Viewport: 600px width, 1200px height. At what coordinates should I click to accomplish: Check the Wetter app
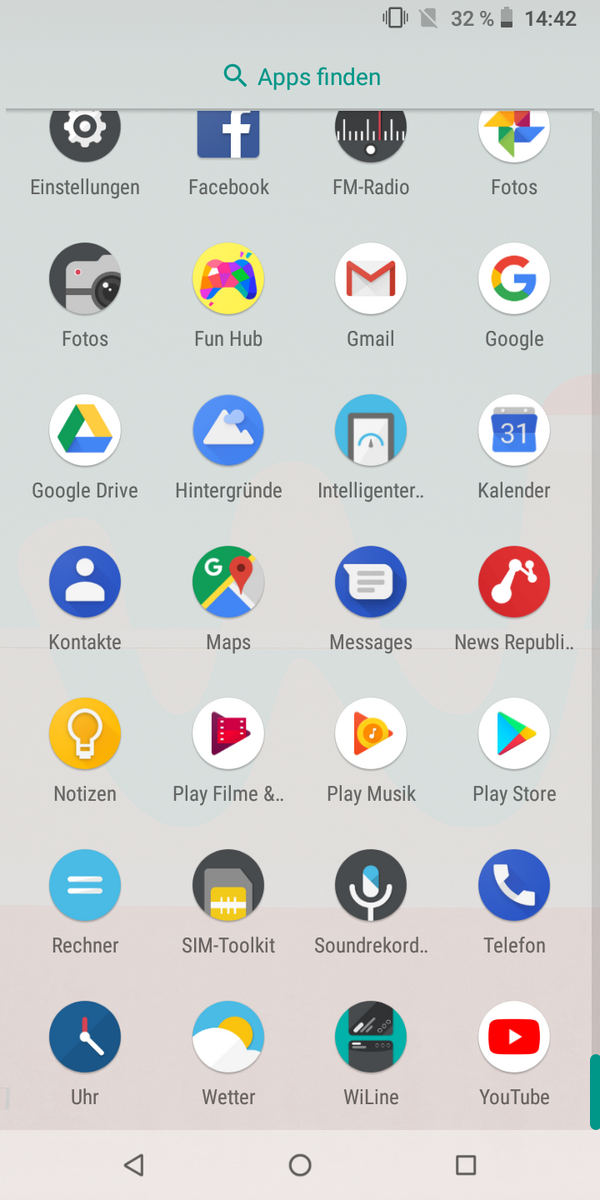point(228,1038)
